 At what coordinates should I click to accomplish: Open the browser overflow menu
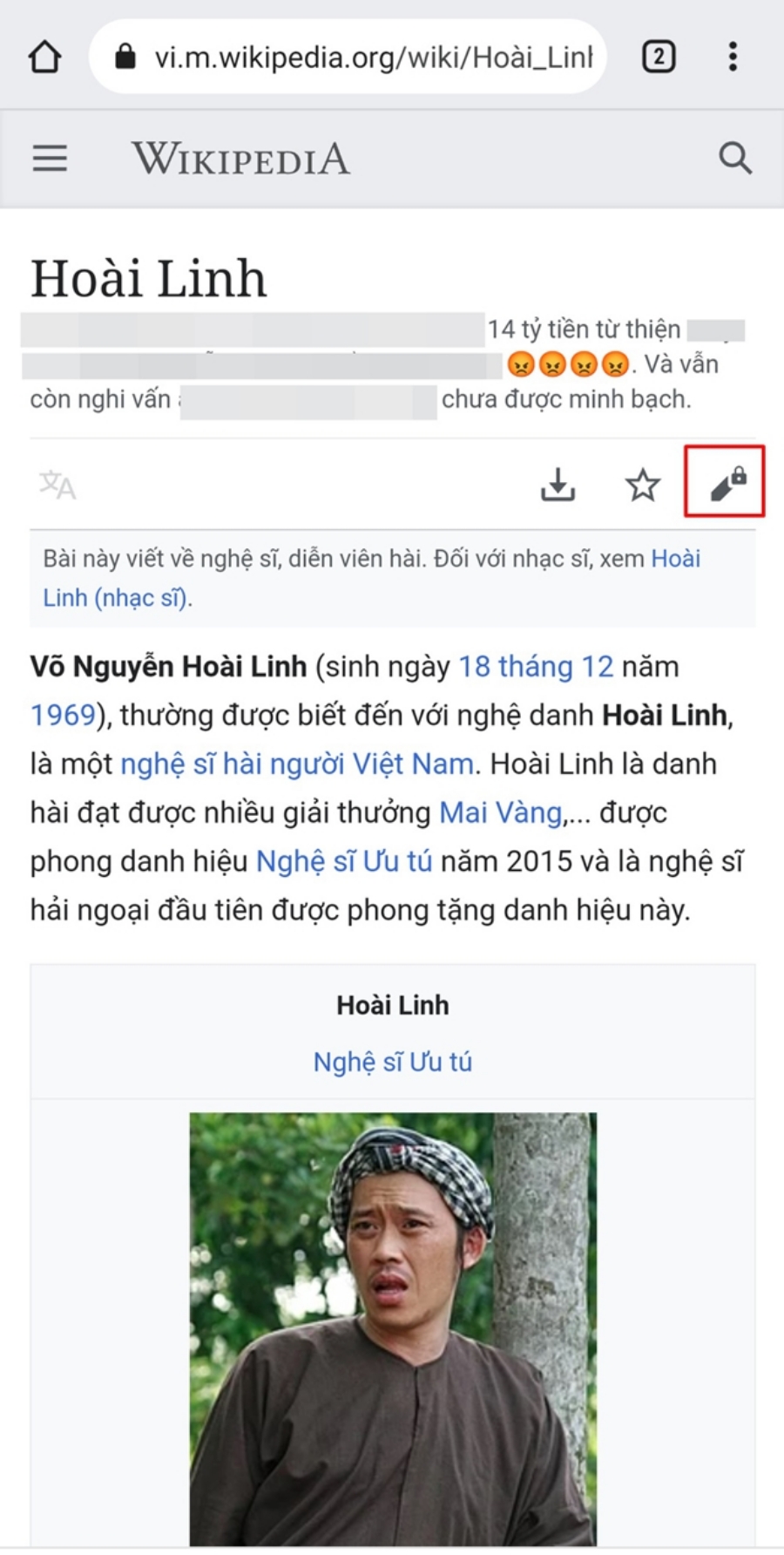pos(733,58)
